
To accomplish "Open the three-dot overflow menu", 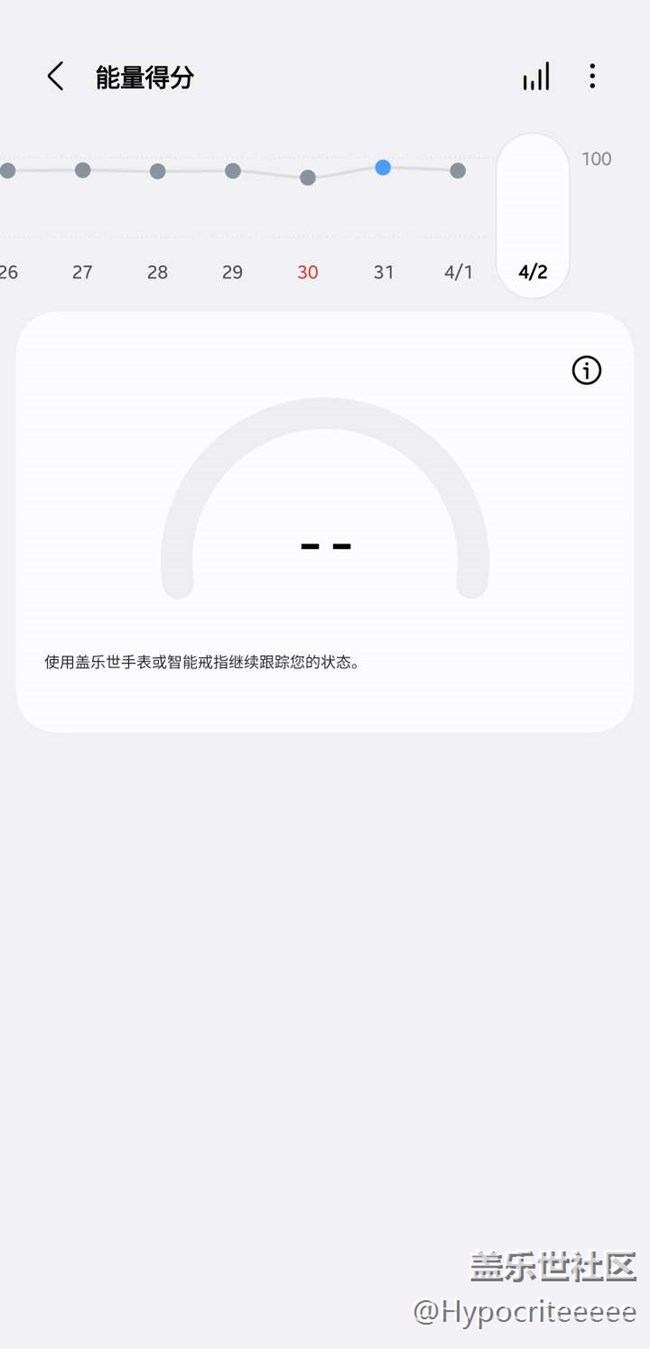I will point(592,77).
